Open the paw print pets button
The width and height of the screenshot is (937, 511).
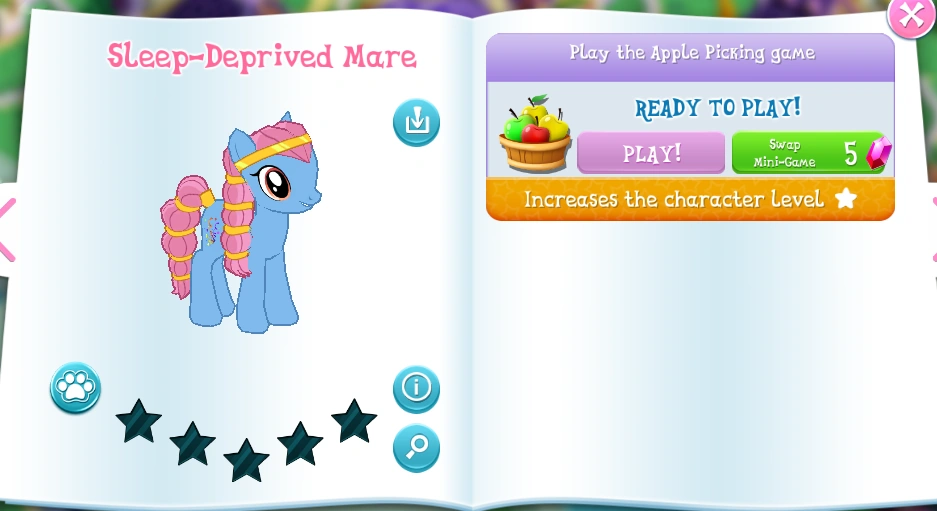pyautogui.click(x=76, y=388)
